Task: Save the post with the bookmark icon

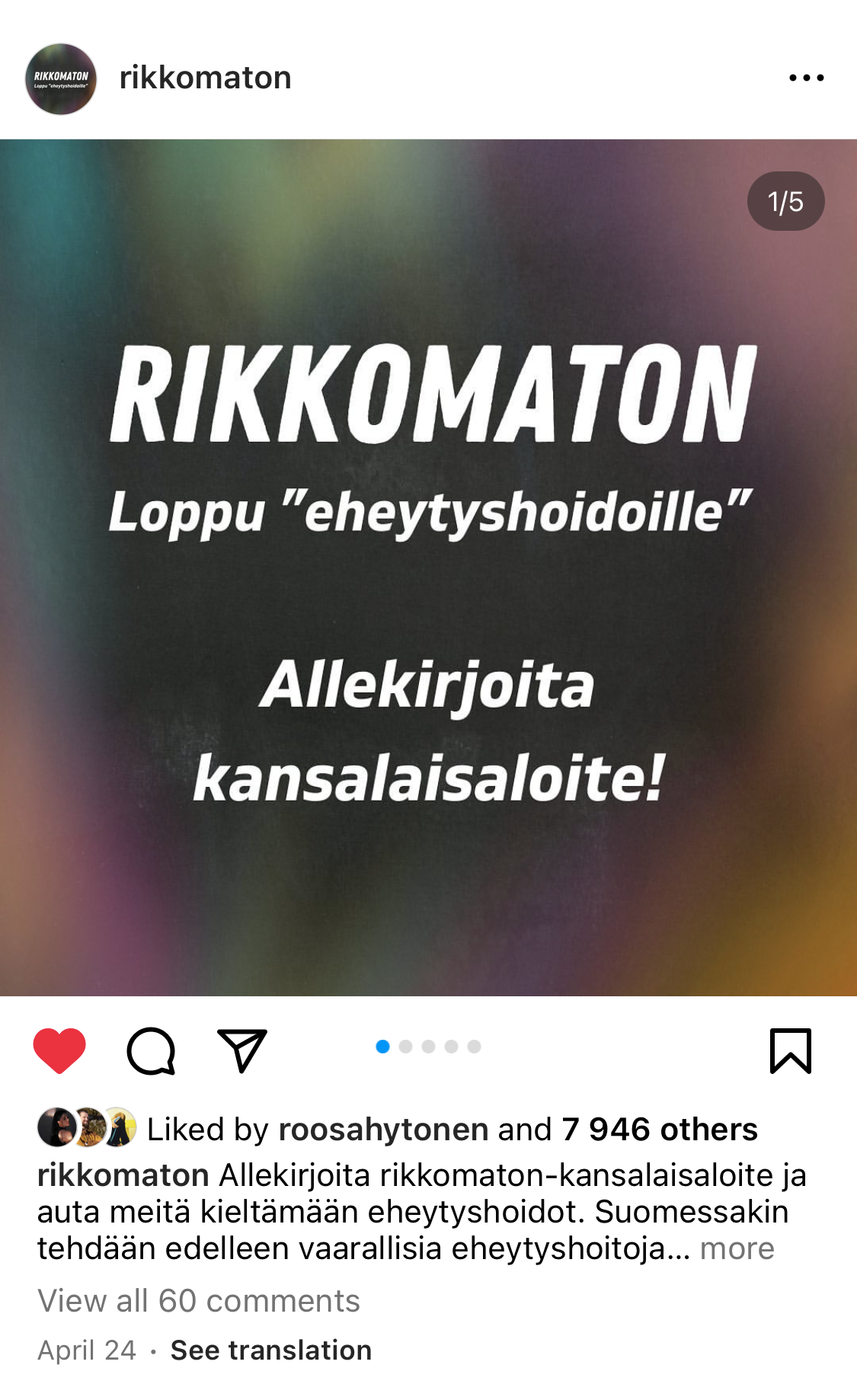Action: 790,1050
